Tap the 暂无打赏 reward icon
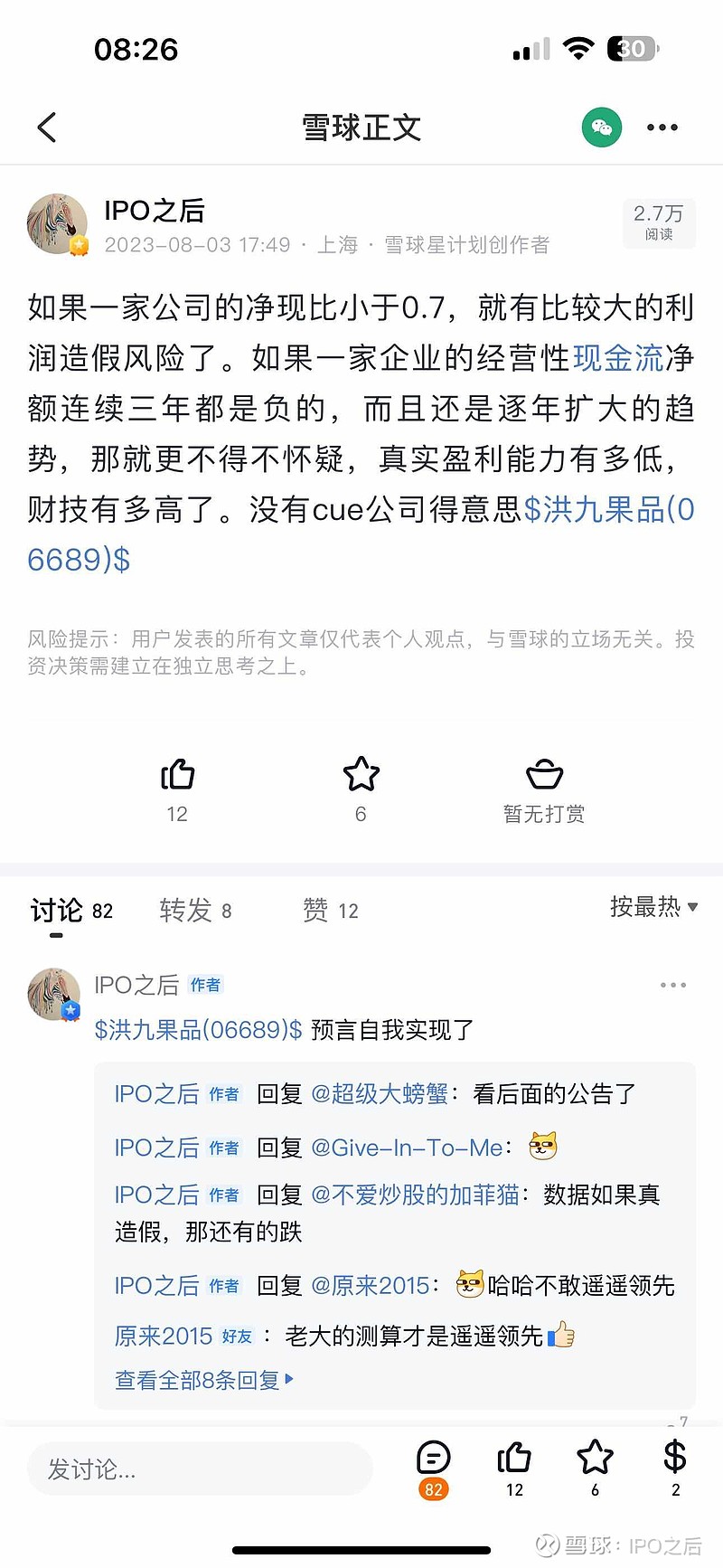Screen dimensions: 723x1568 543,774
